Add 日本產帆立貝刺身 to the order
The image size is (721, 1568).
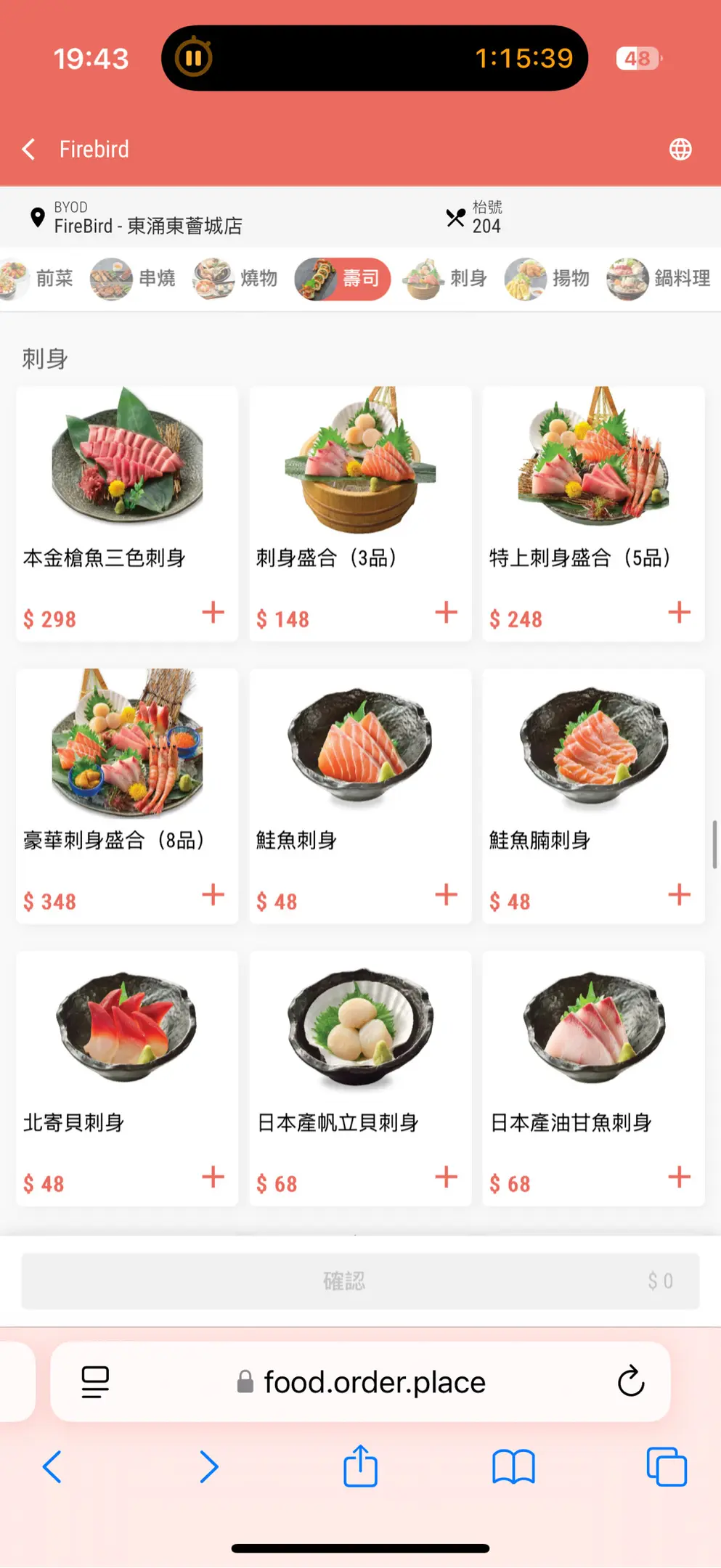point(446,1177)
